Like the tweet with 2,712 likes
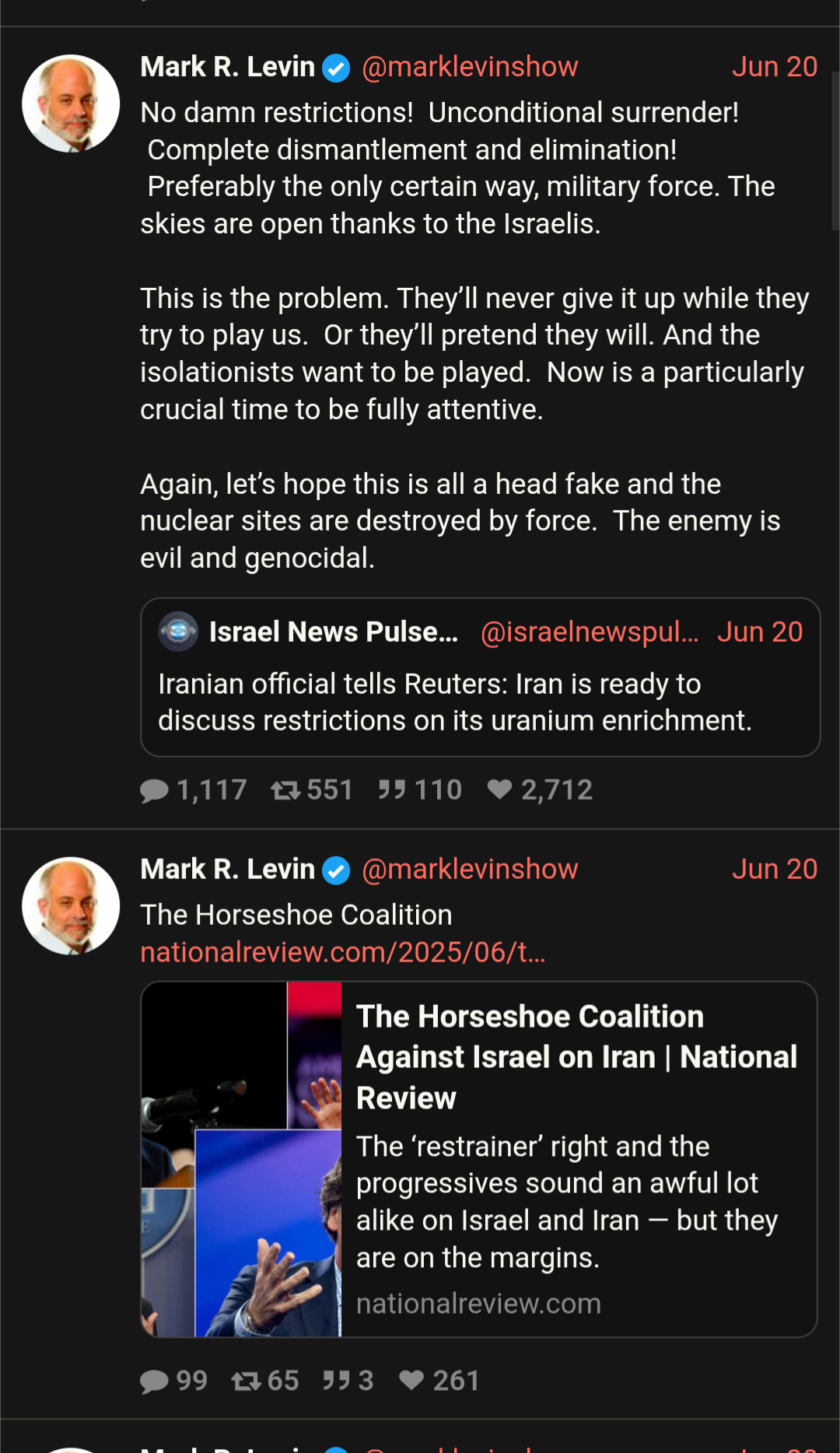Screen dimensions: 840x1453 tap(540, 790)
